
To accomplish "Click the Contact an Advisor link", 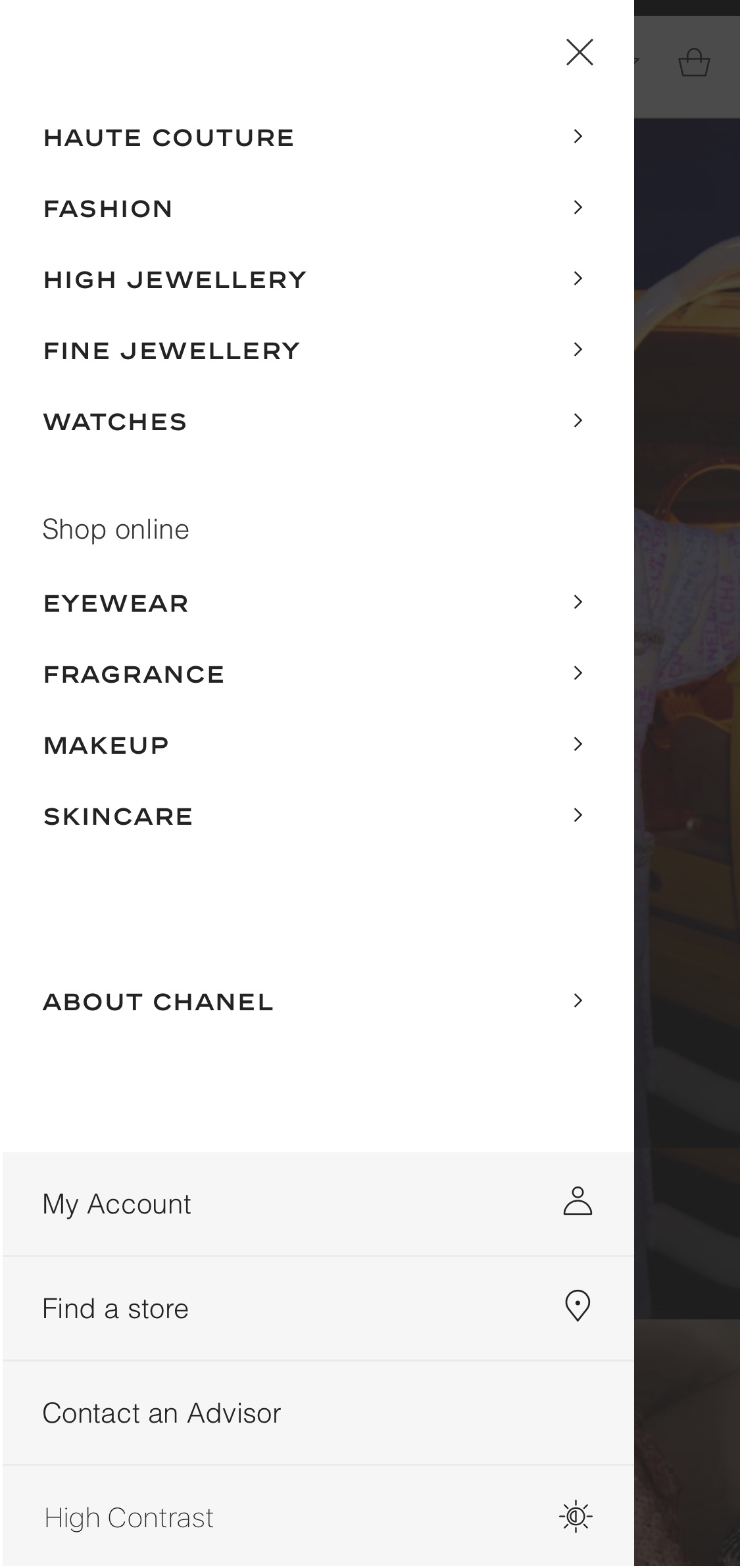I will coord(161,1411).
